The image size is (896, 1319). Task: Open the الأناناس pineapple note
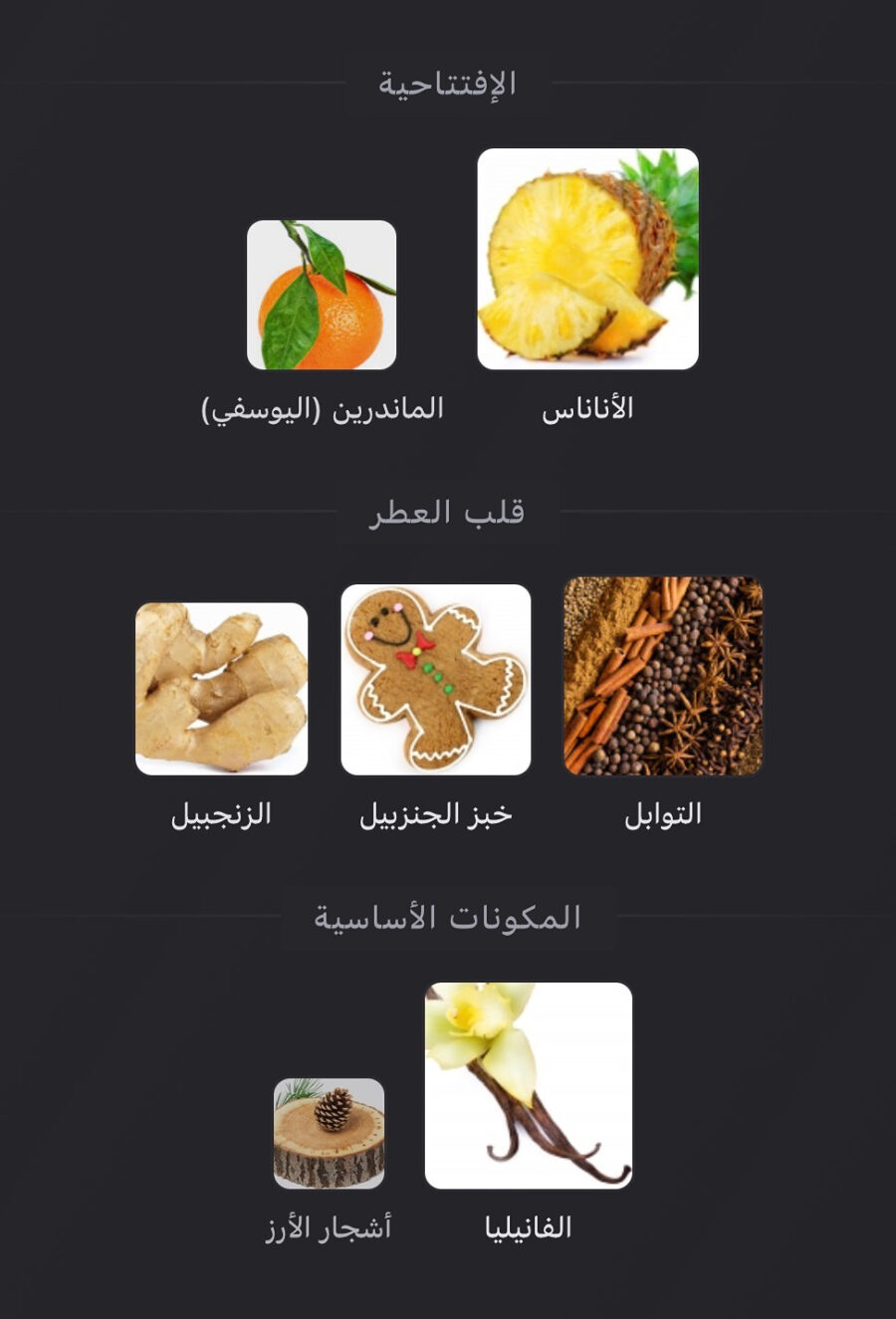coord(587,260)
